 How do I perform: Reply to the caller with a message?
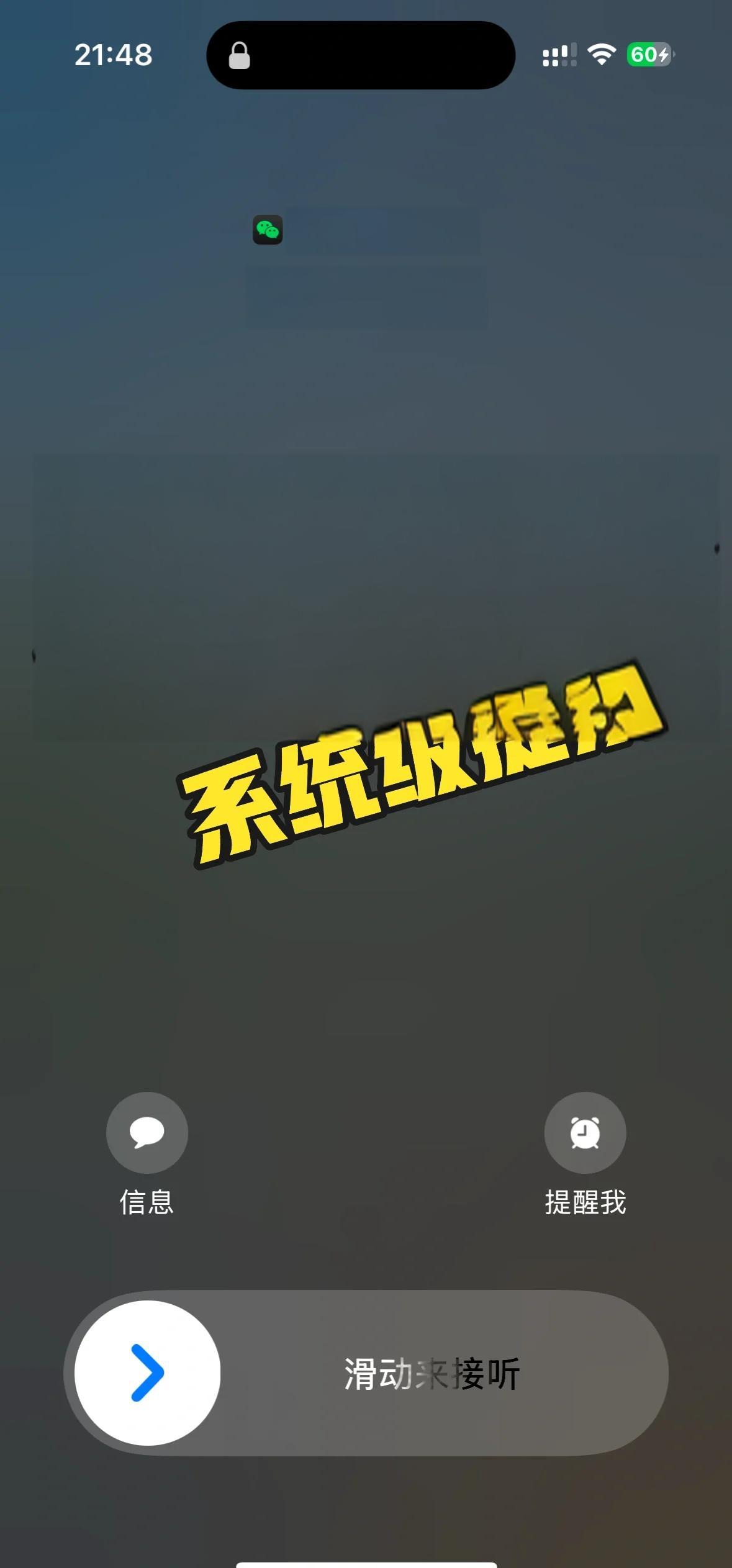pos(147,1133)
